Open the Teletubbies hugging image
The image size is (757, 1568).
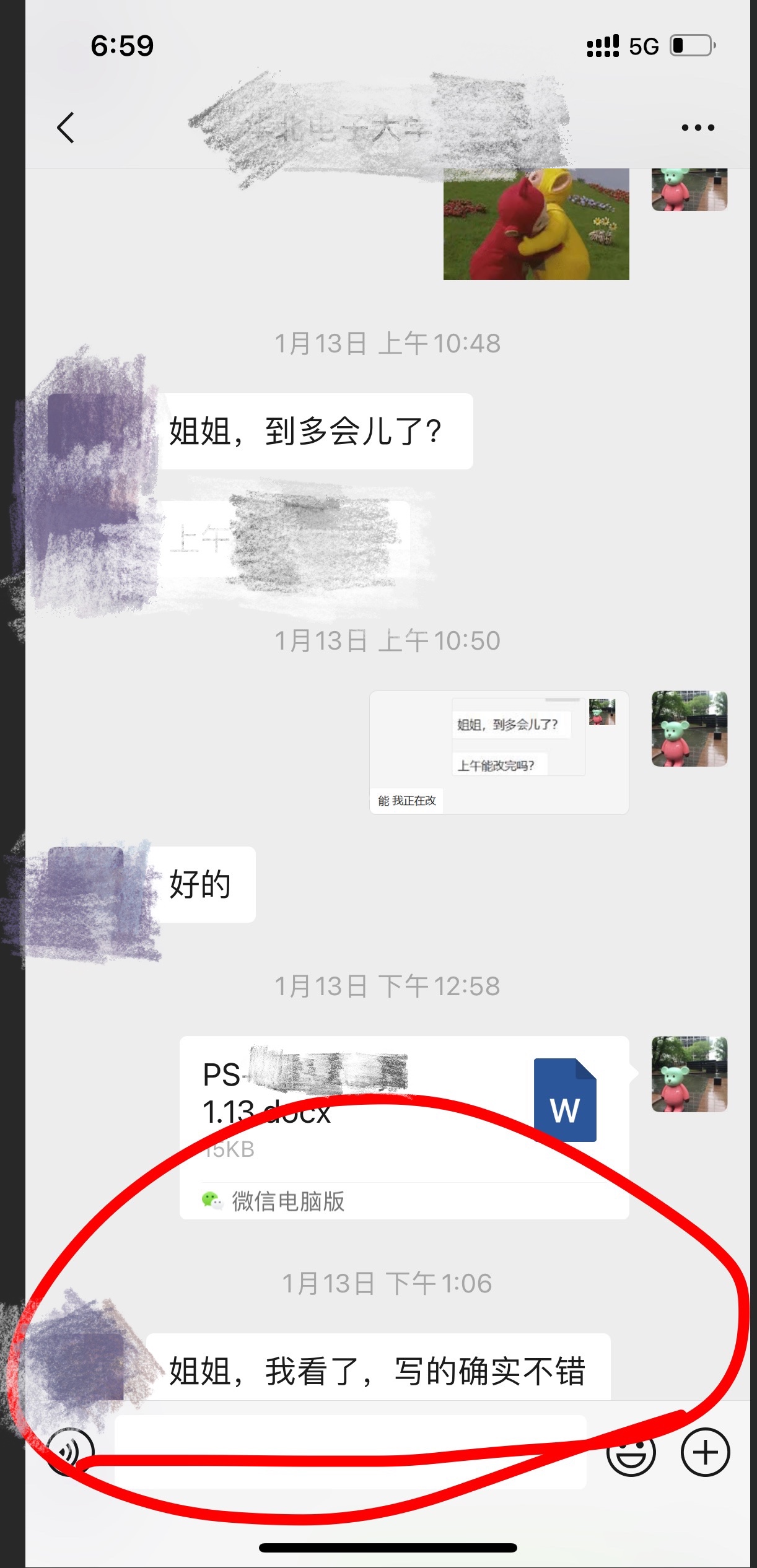click(536, 224)
